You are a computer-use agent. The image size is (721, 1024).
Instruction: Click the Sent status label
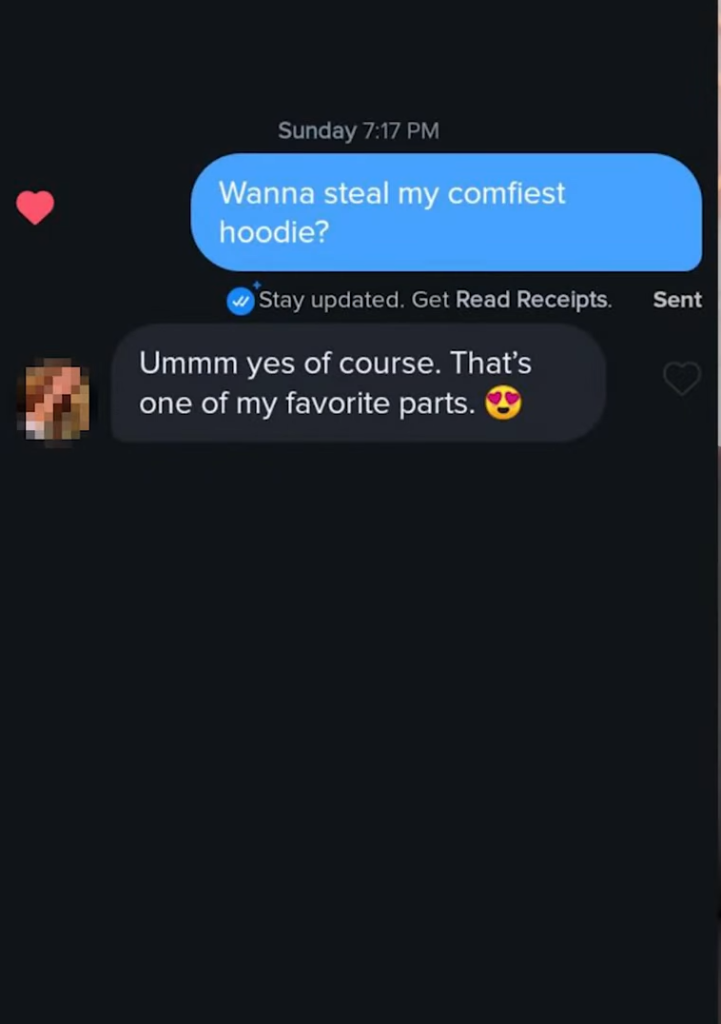click(677, 299)
